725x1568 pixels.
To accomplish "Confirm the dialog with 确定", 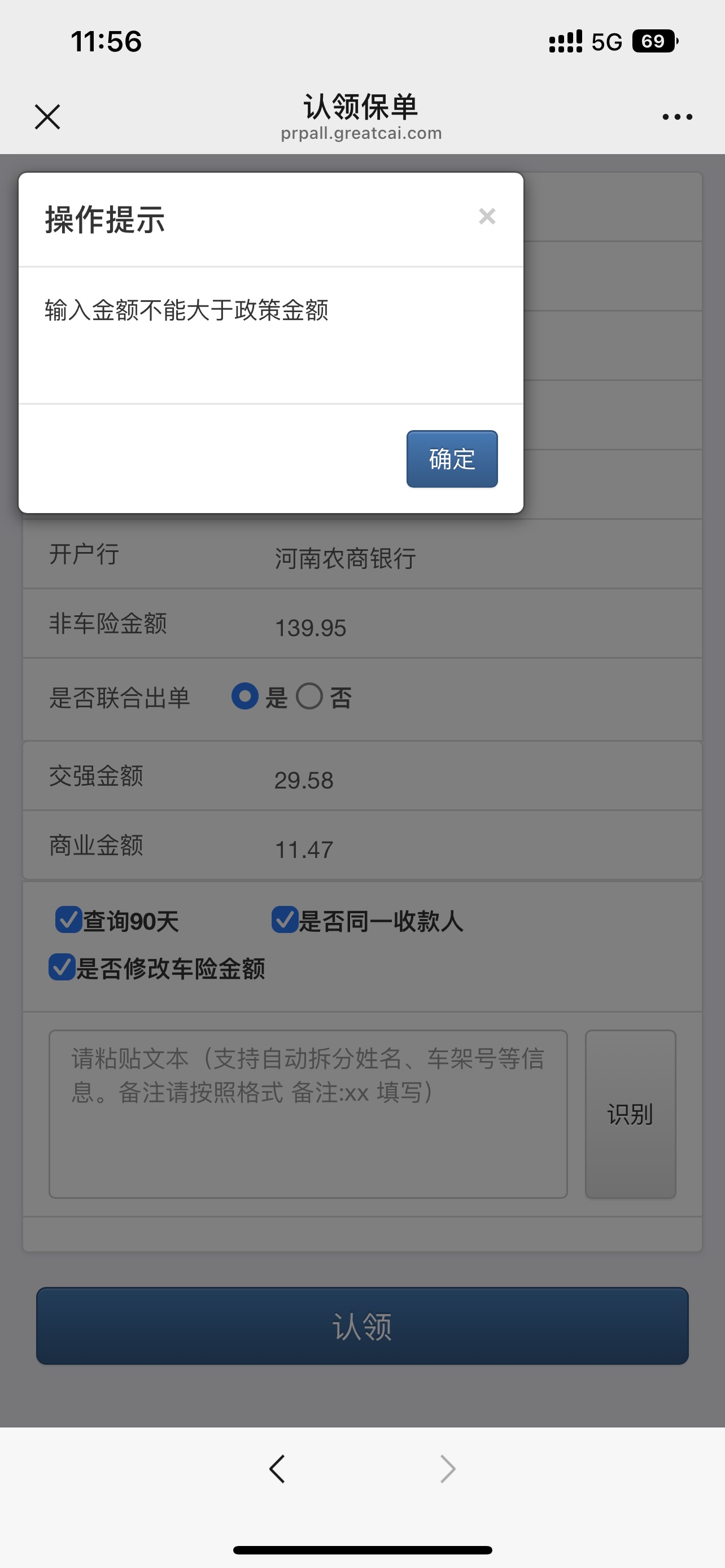I will [x=452, y=459].
